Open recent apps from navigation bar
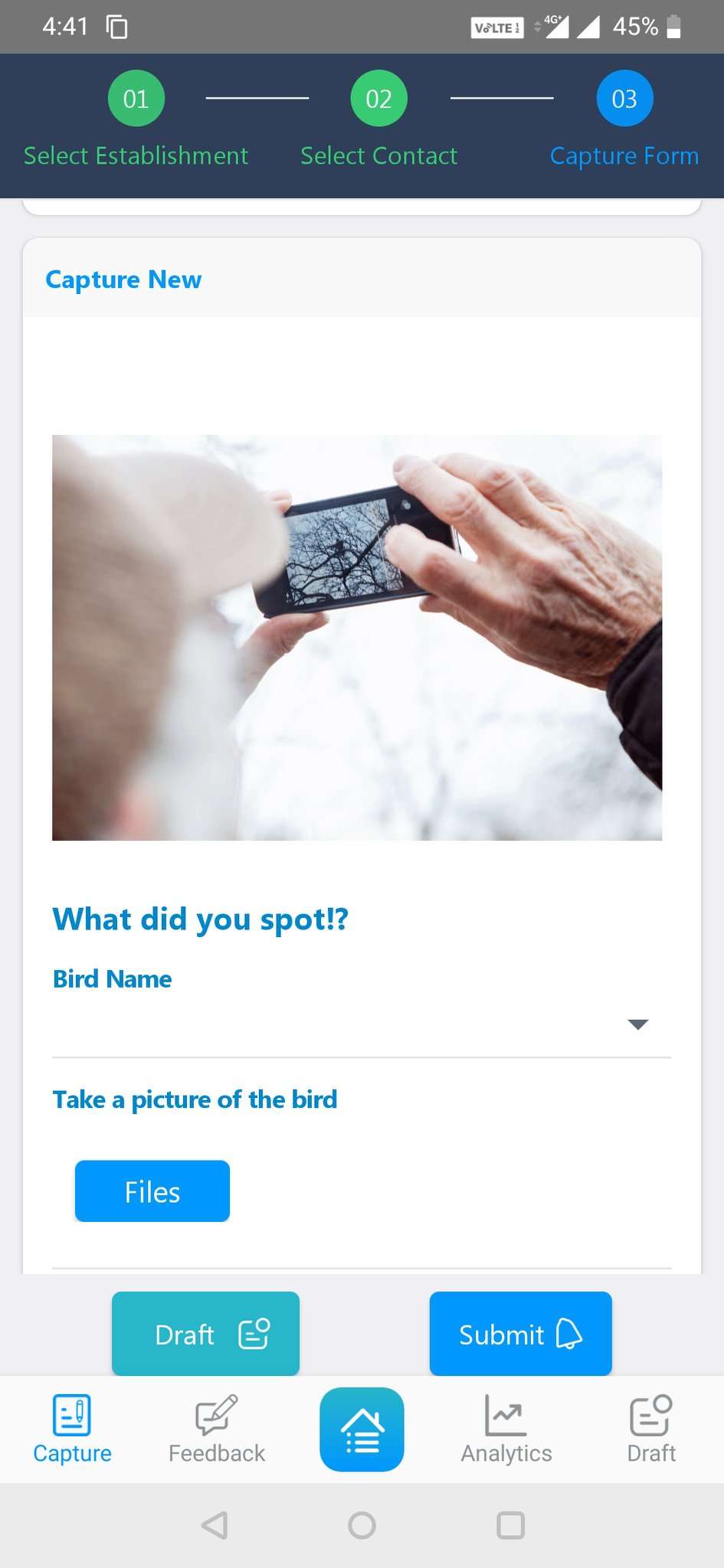Viewport: 724px width, 1568px height. point(510,1525)
